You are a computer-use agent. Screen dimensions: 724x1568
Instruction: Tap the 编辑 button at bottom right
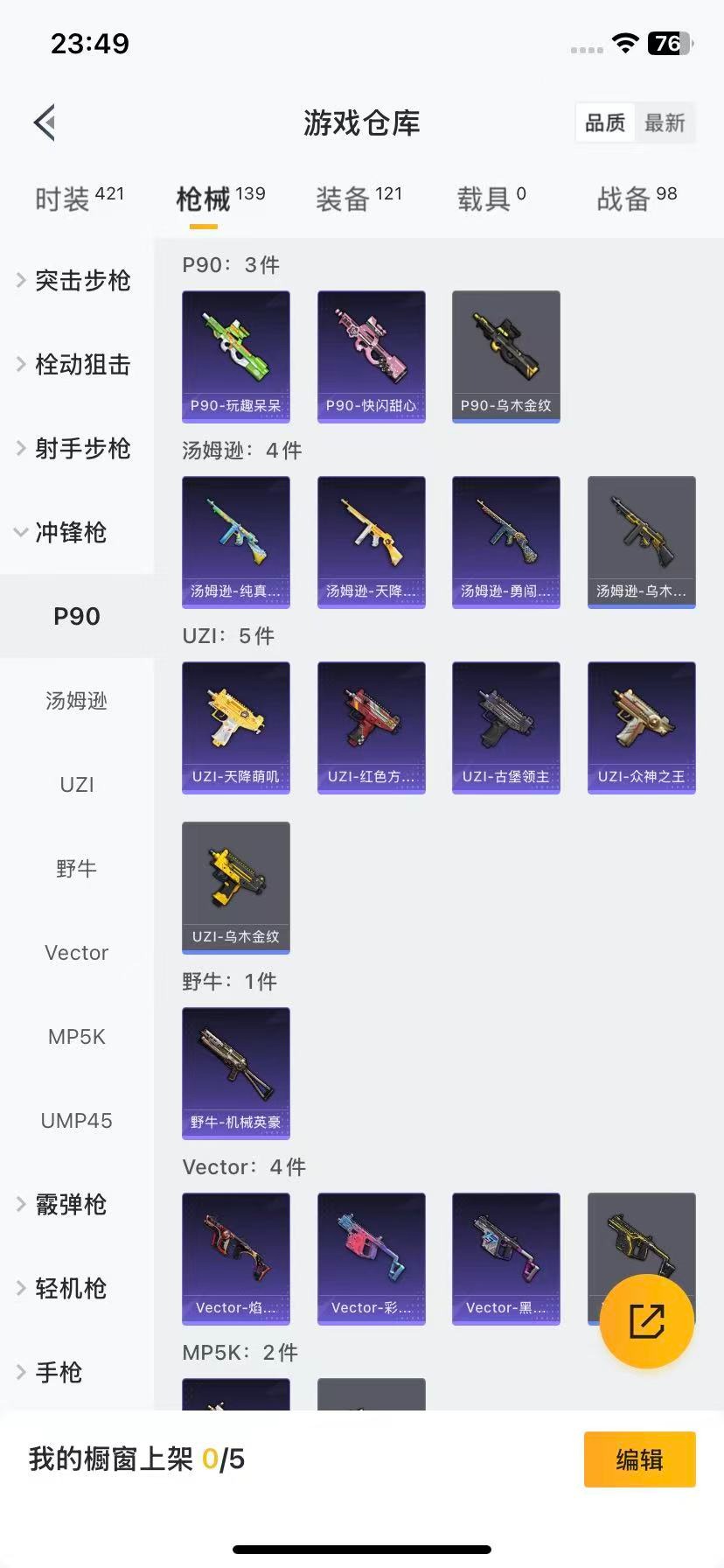(639, 1459)
